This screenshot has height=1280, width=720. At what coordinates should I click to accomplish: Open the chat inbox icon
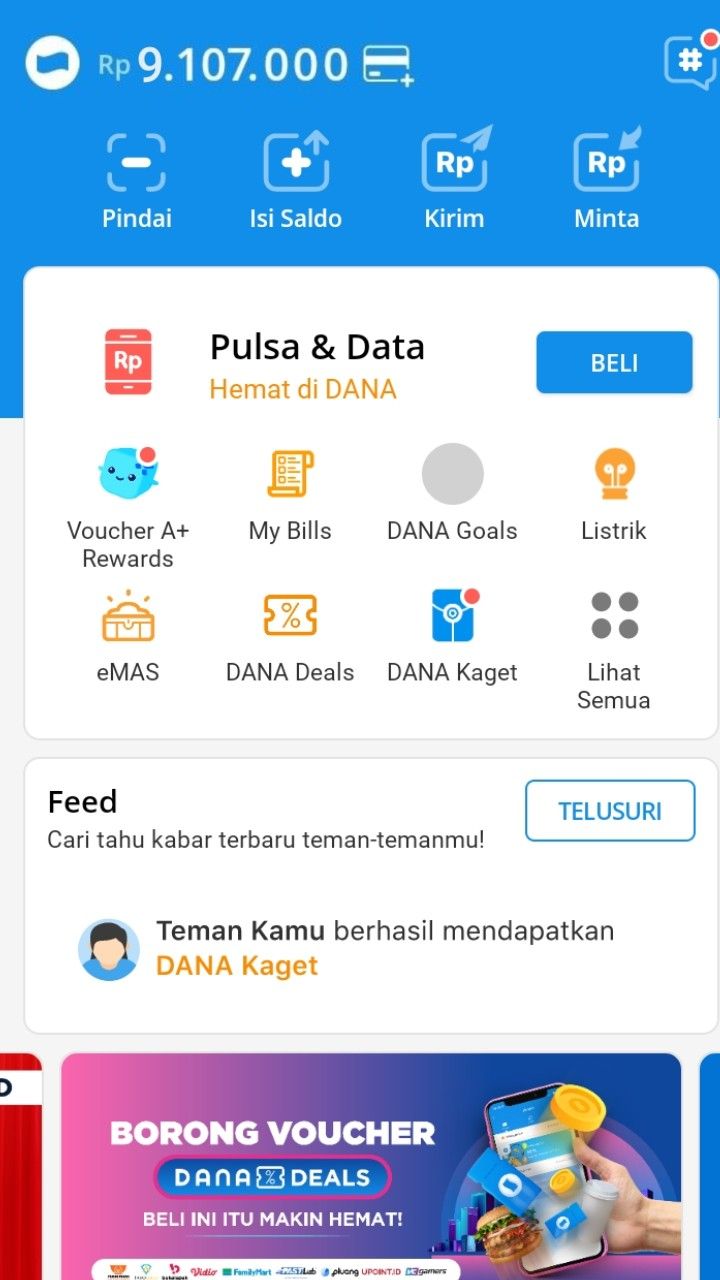(690, 62)
